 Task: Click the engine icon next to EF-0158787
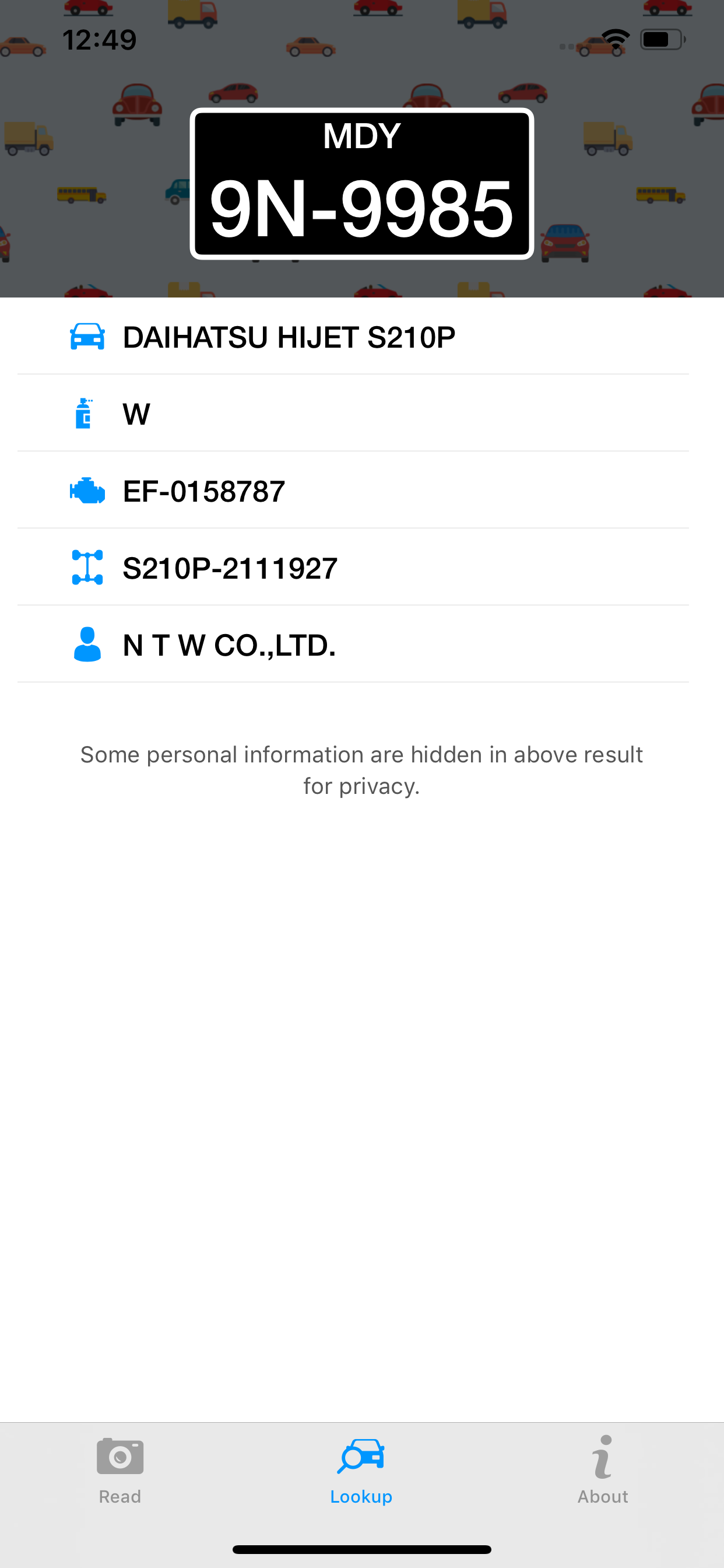(87, 490)
